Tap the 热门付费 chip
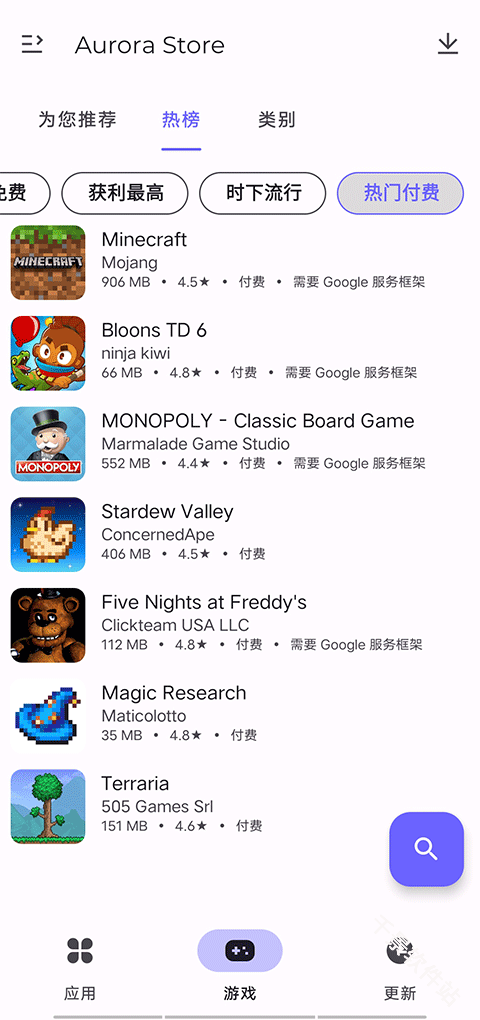 point(401,193)
